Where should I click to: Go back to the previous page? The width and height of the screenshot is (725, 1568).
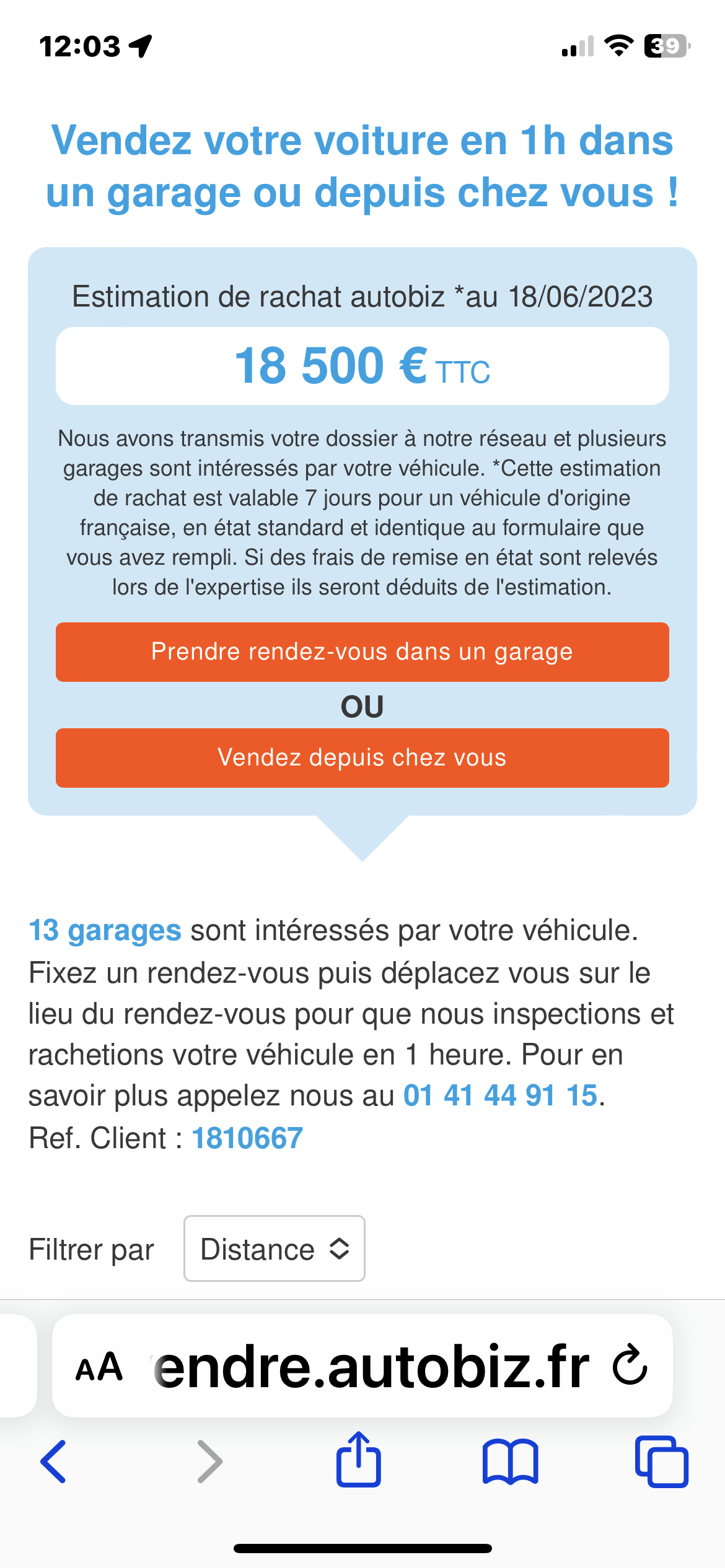click(x=53, y=1461)
